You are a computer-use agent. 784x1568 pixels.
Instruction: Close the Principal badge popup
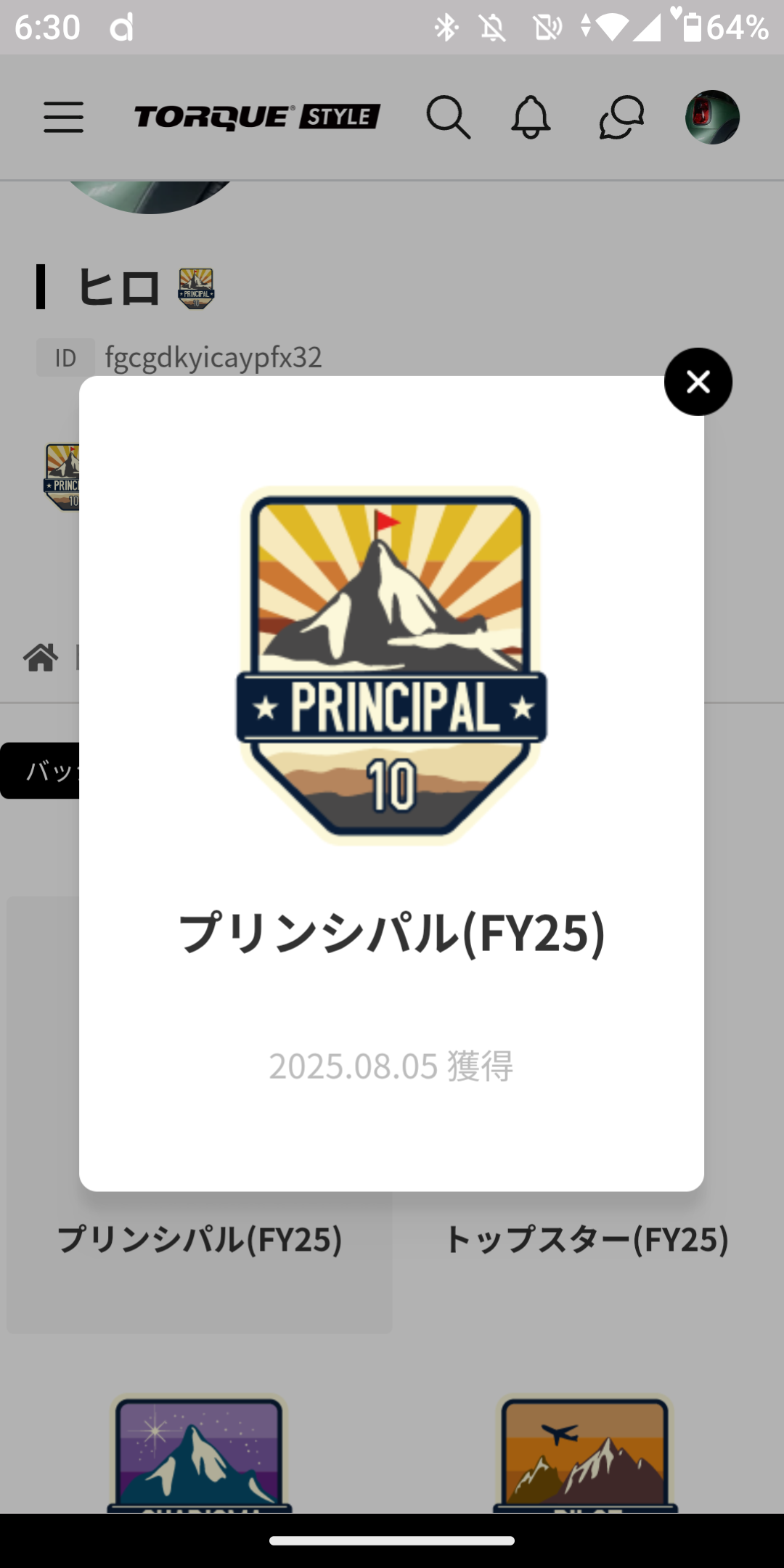698,382
